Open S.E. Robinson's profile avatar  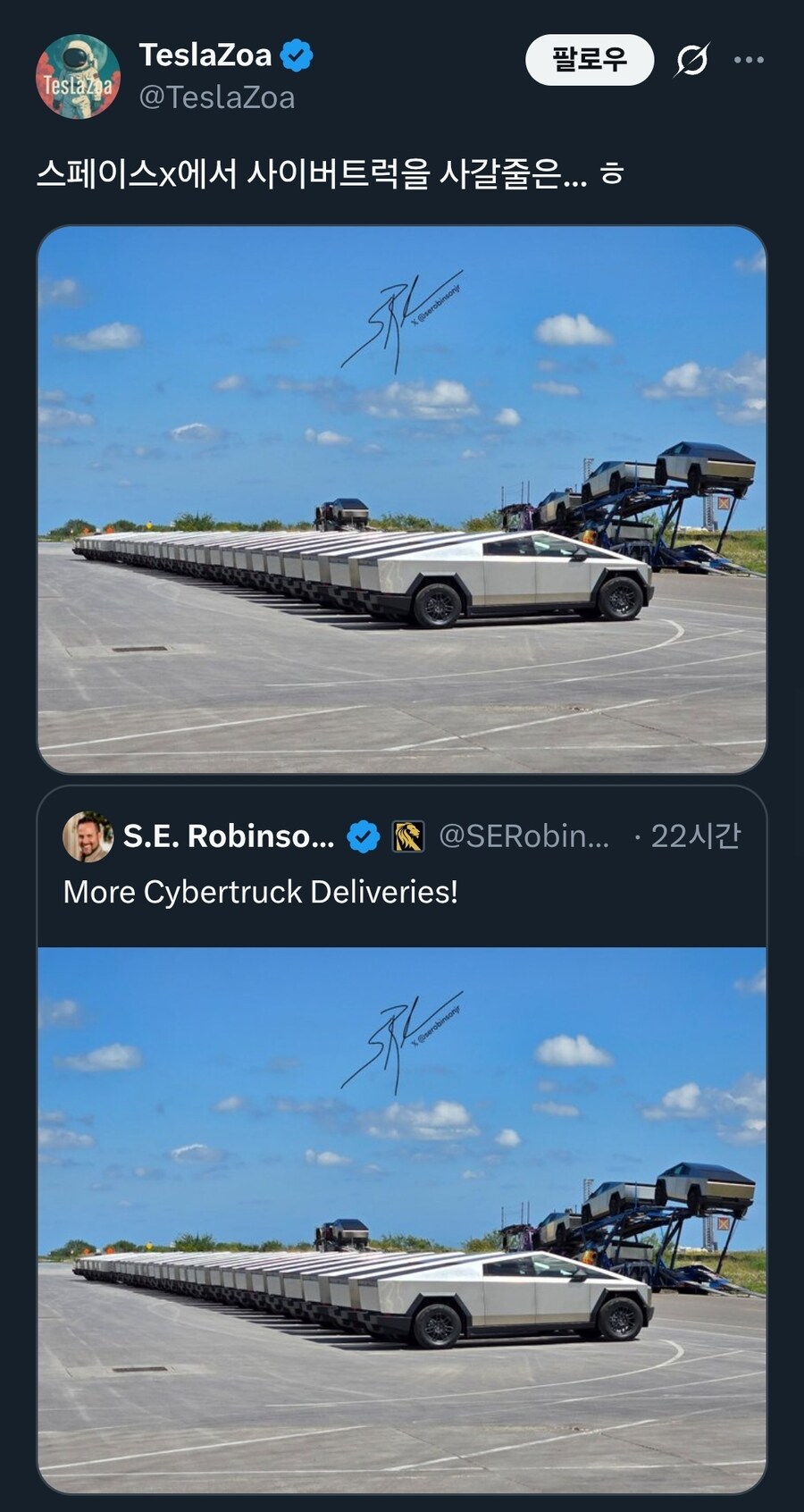click(88, 836)
